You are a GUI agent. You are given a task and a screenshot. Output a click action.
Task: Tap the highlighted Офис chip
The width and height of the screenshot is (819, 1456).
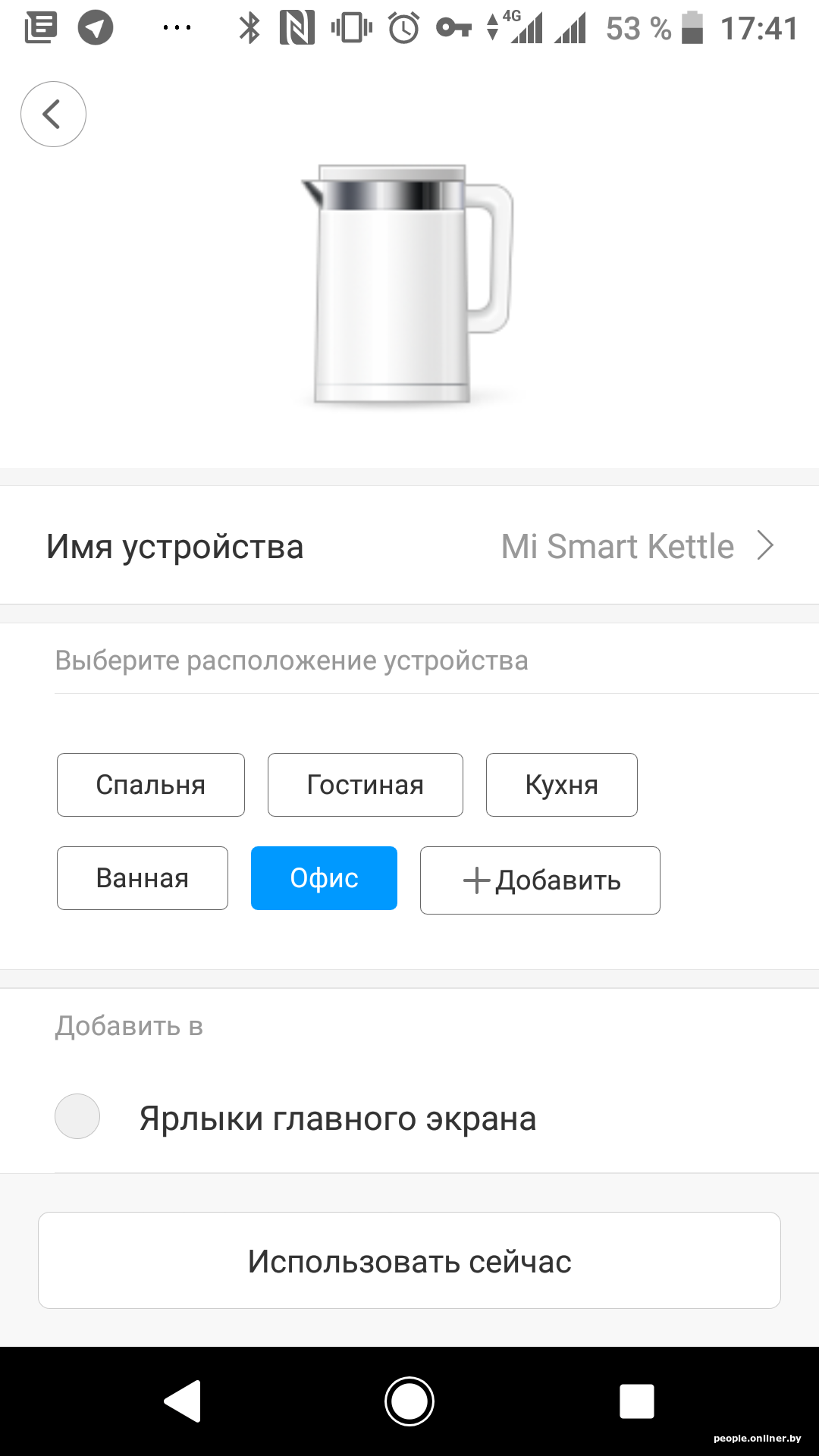pos(324,878)
